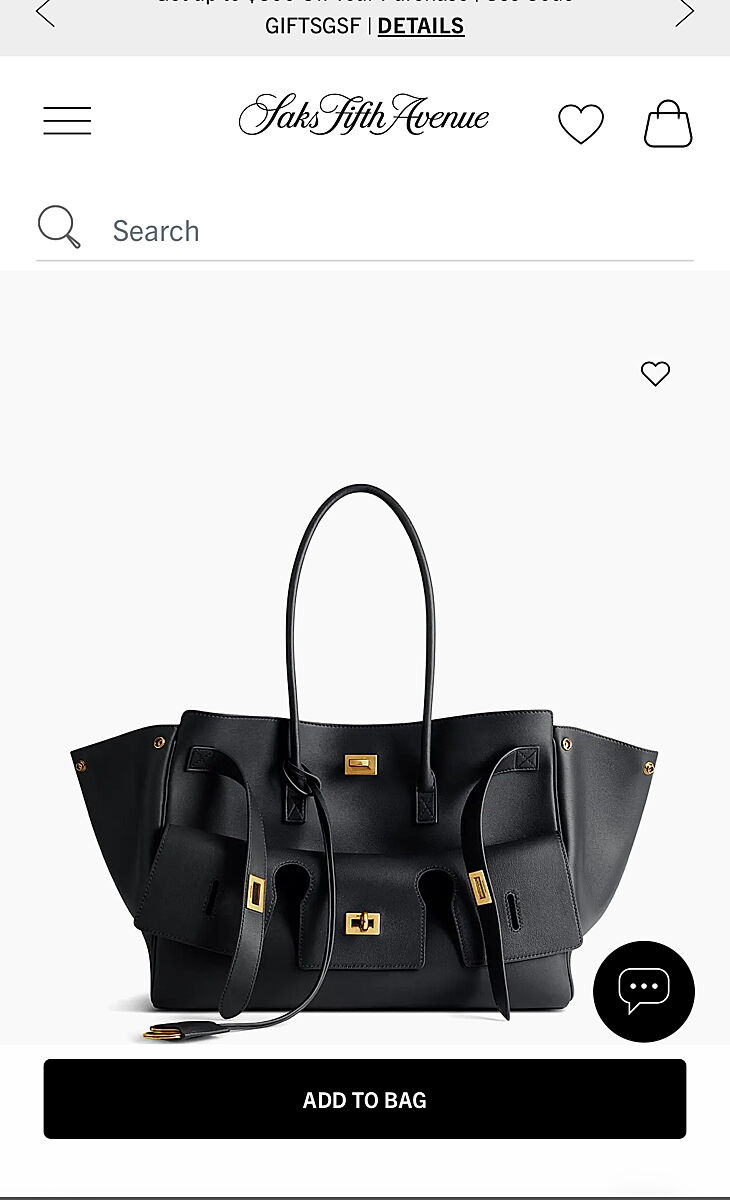Show the next promo banner
Screen dimensions: 730x1200
[x=685, y=13]
